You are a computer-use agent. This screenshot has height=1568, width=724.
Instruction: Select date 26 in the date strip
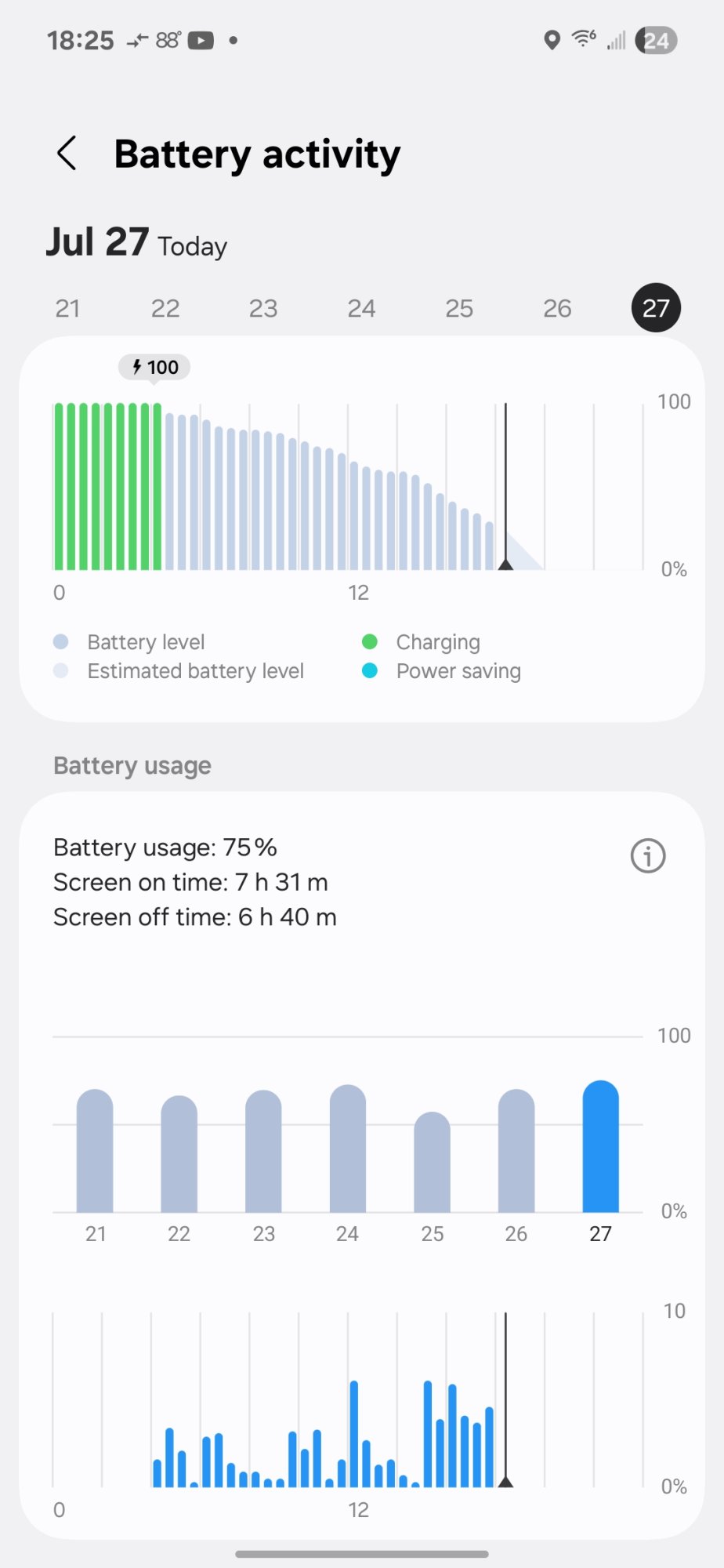click(557, 308)
